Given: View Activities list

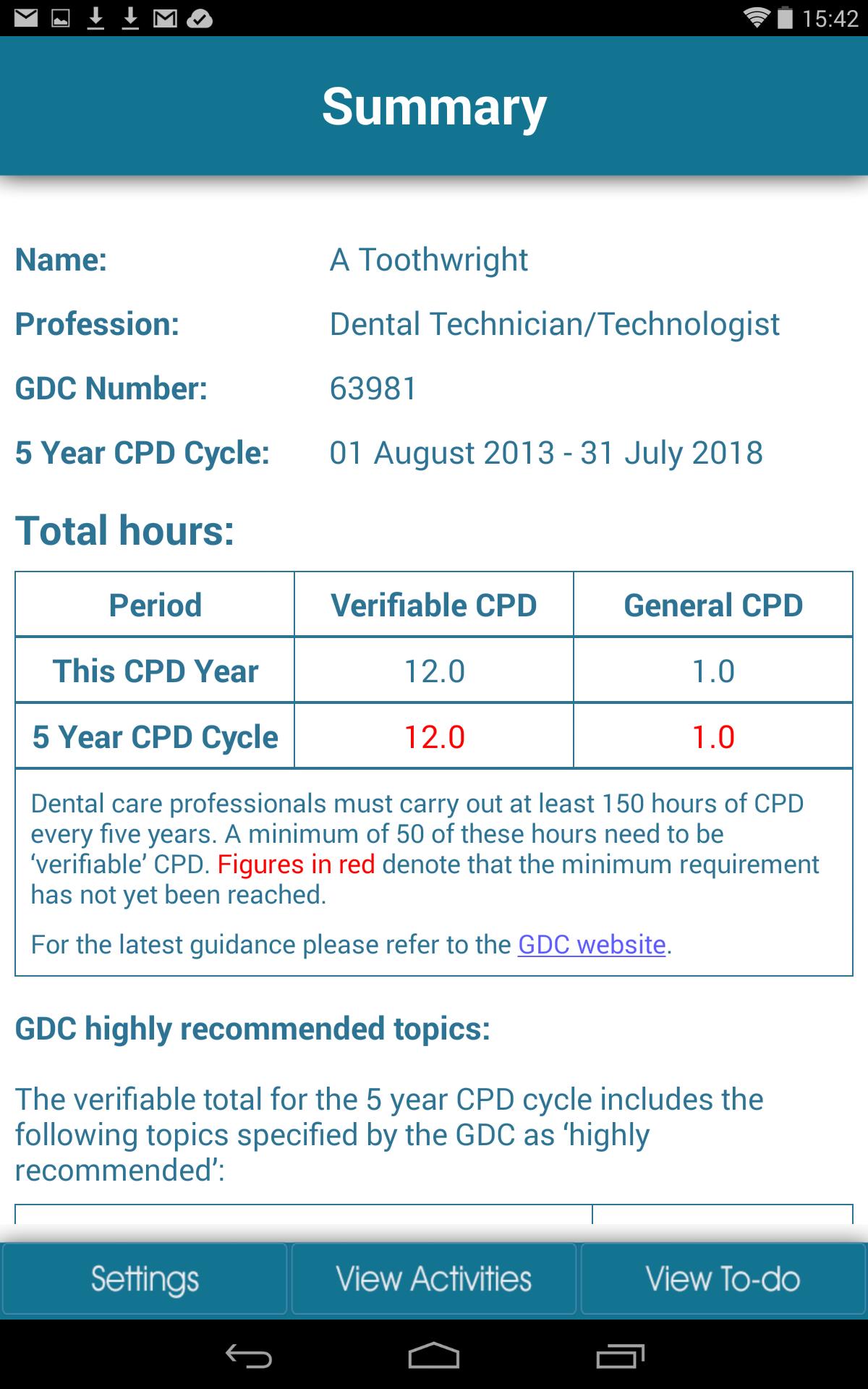Looking at the screenshot, I should [434, 1279].
